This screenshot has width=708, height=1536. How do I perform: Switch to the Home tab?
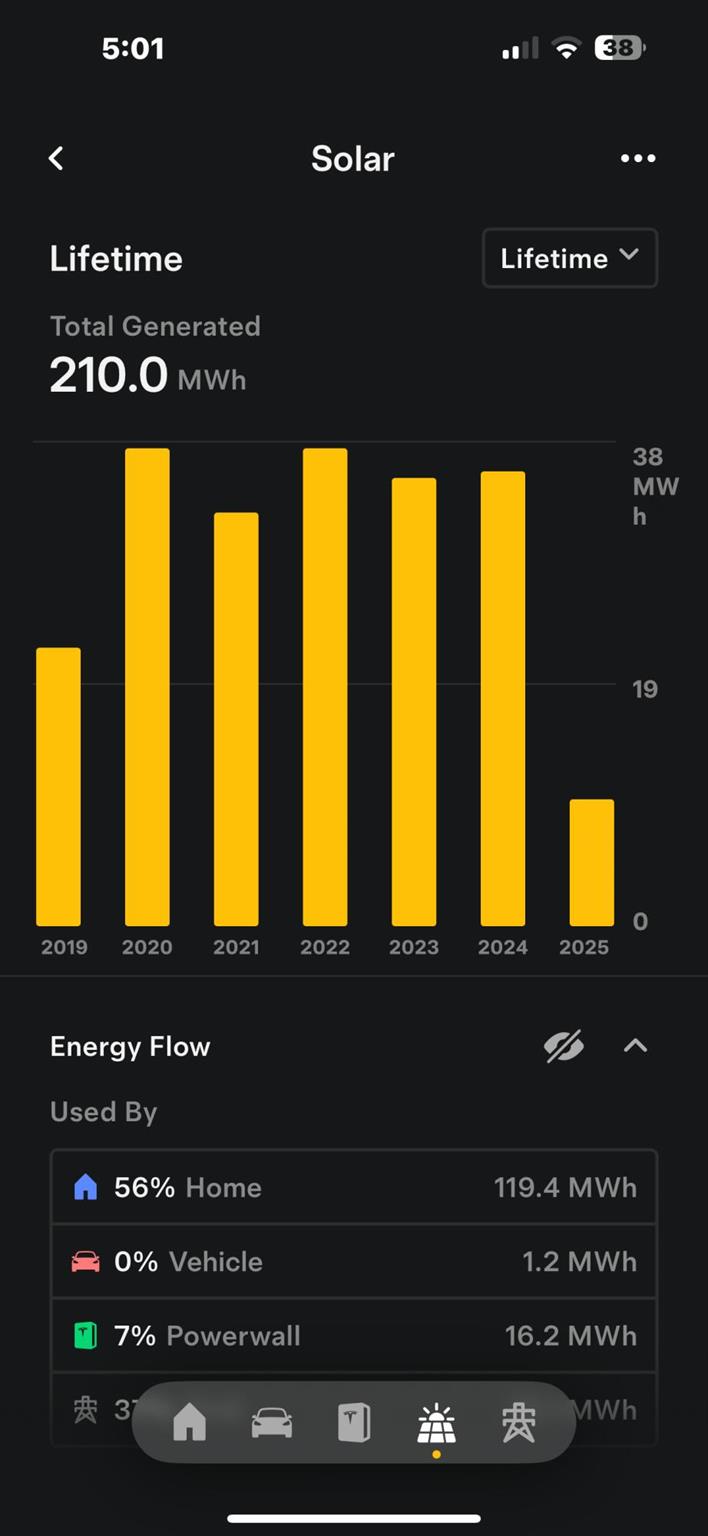189,1422
